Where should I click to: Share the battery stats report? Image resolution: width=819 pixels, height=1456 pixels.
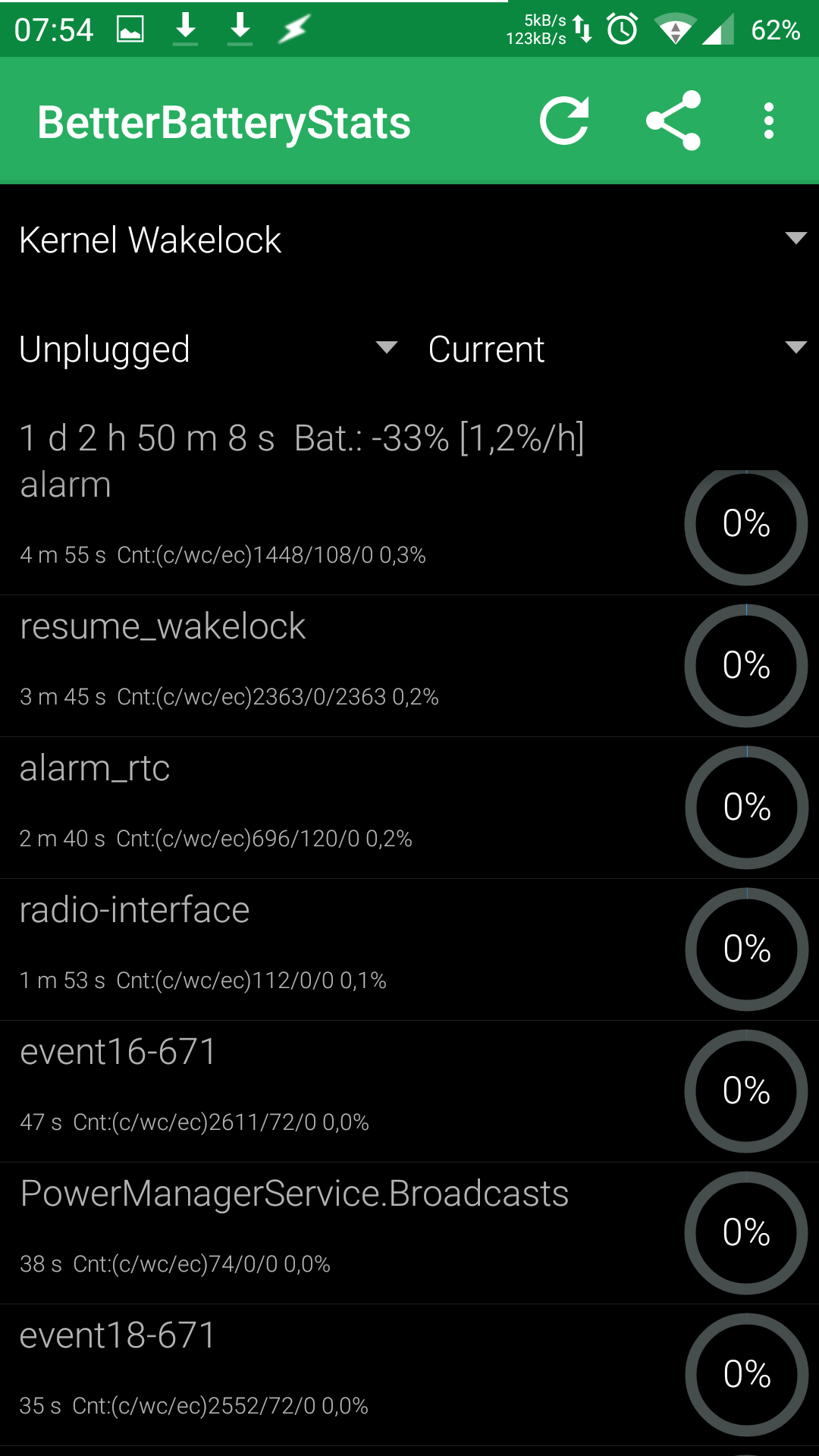click(x=673, y=121)
